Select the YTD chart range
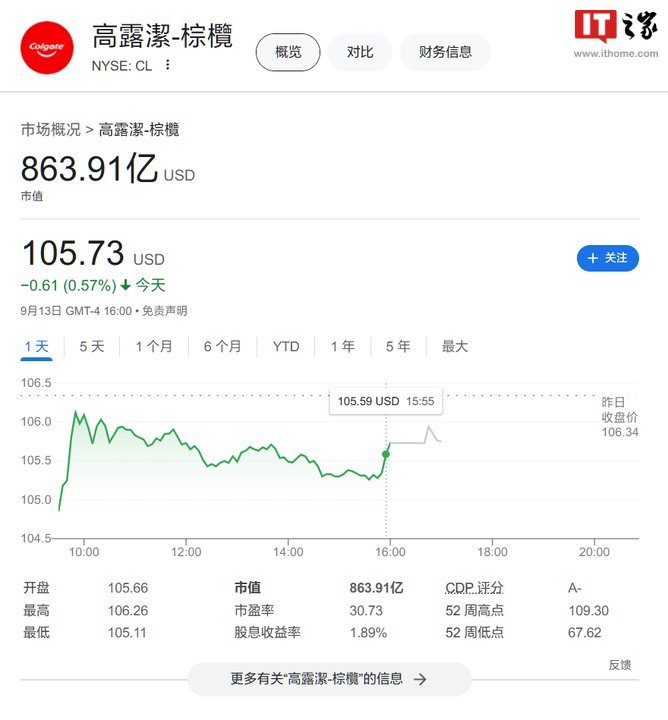 [x=286, y=346]
